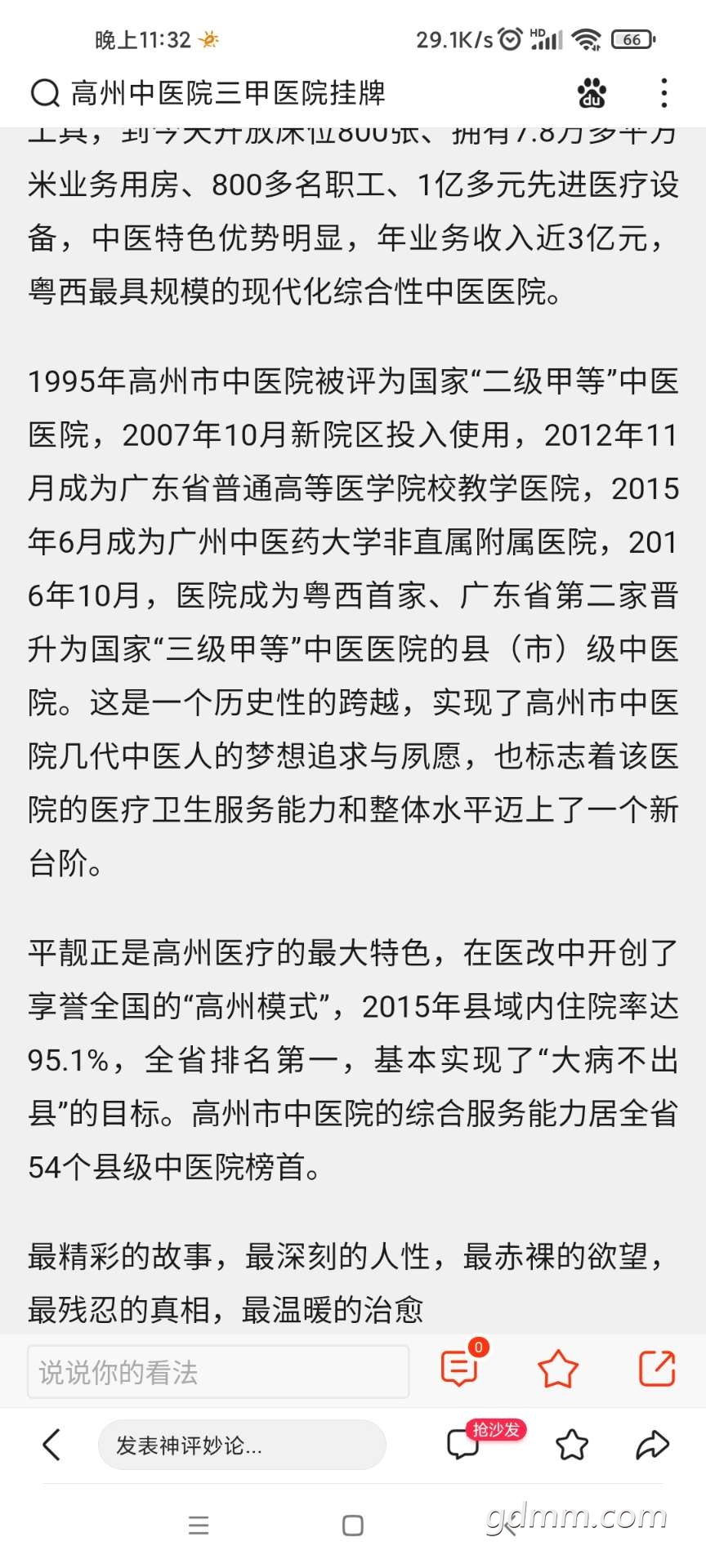Open the orange comments icon with 0 badge
Viewport: 706px width, 1568px height.
point(461,1368)
